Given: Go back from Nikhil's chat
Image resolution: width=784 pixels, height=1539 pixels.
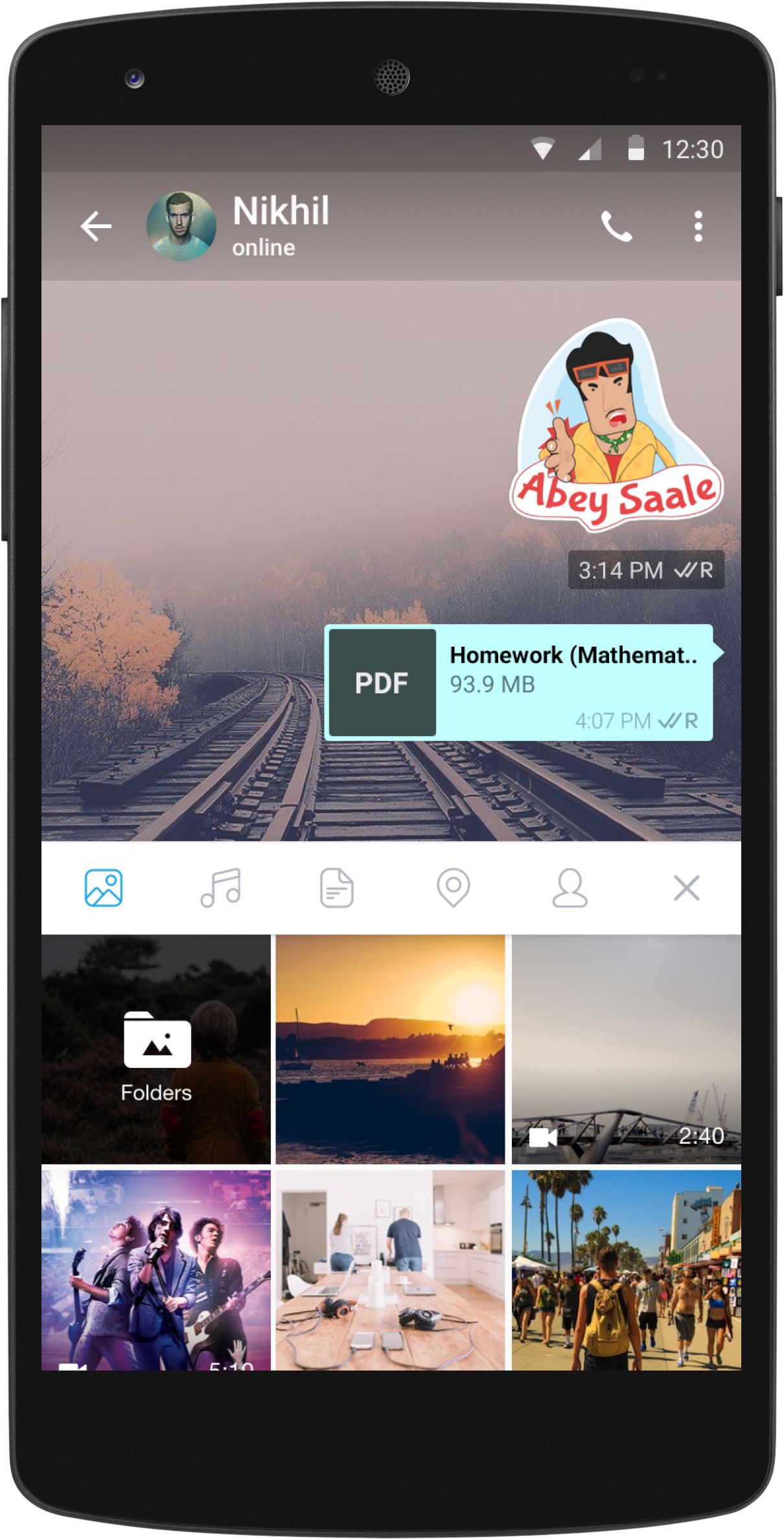Looking at the screenshot, I should [x=96, y=226].
